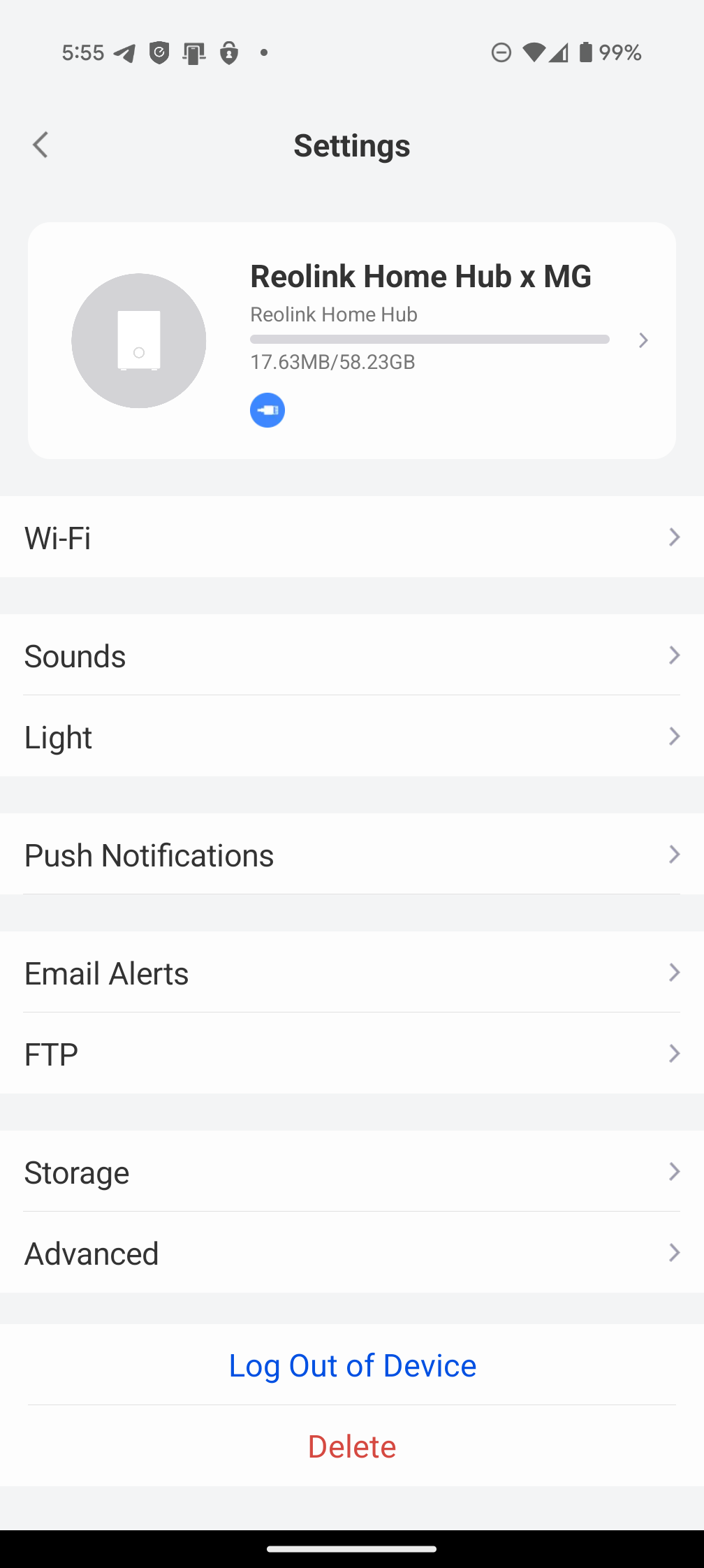Open Storage settings
704x1568 pixels.
(352, 1172)
